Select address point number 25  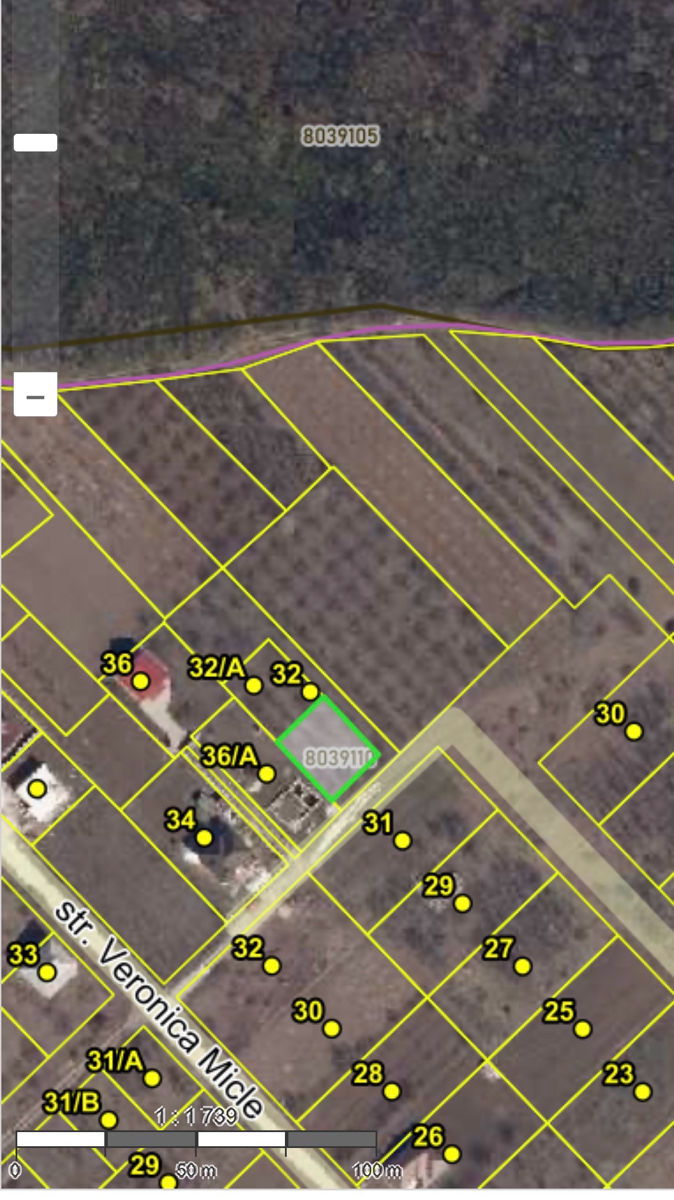[582, 1028]
